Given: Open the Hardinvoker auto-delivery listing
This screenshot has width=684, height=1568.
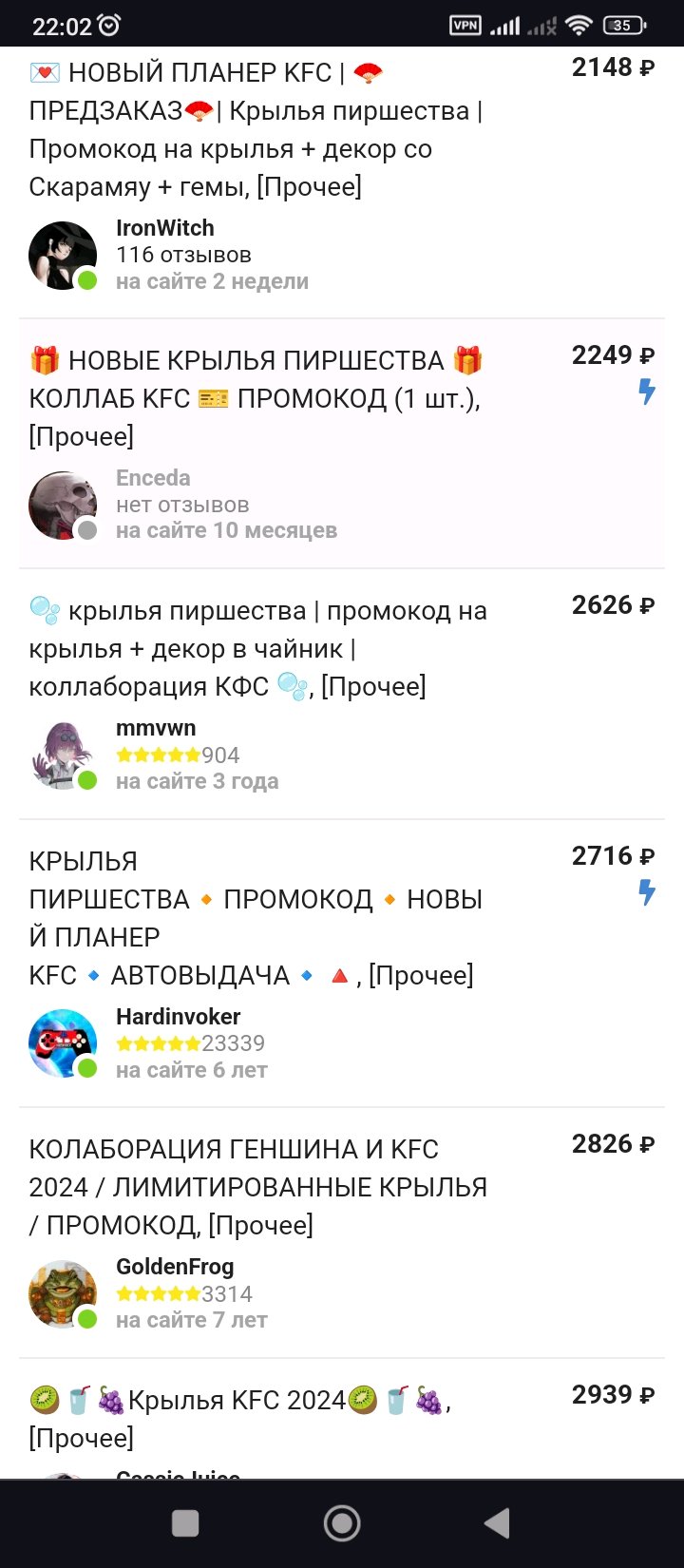Looking at the screenshot, I should (x=256, y=918).
